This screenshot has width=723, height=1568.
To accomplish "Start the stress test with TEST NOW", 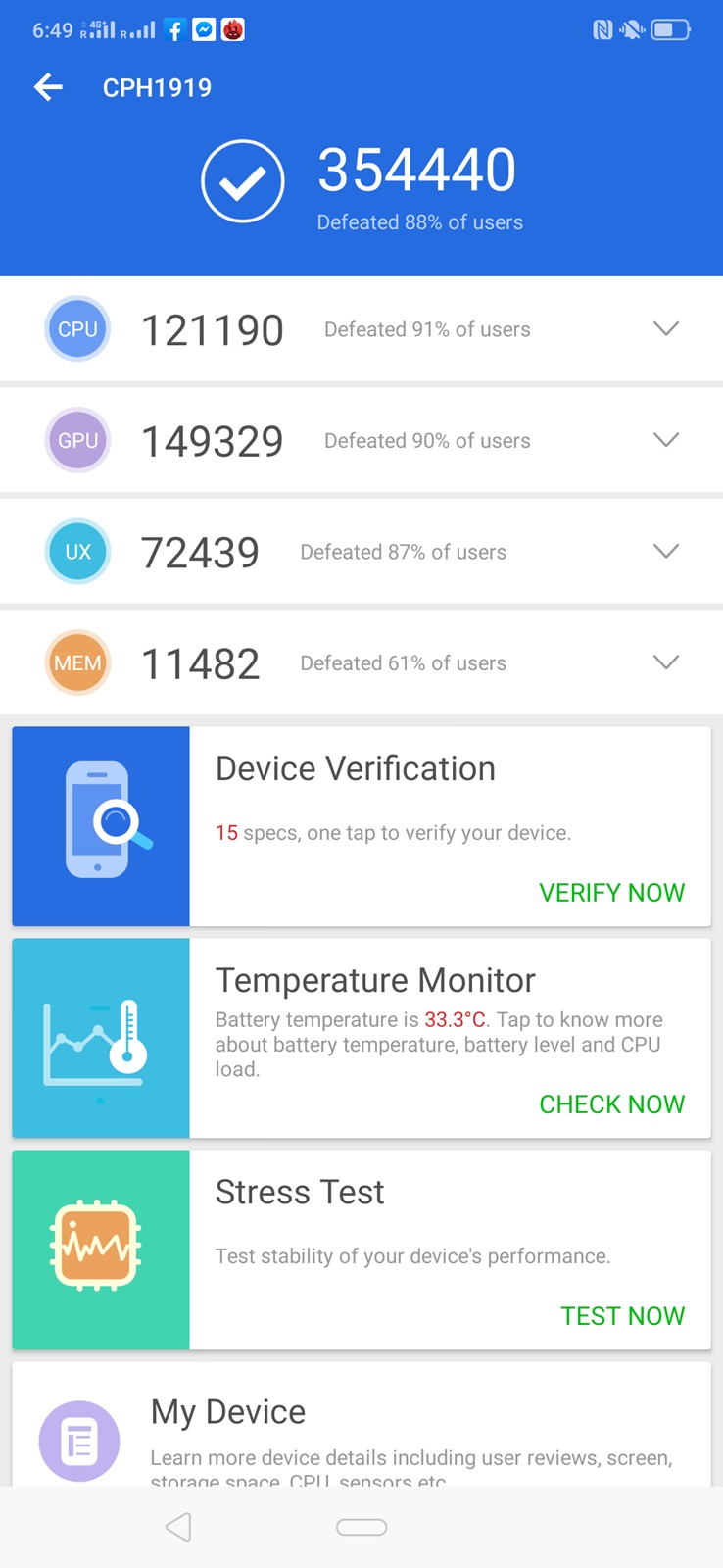I will [x=622, y=1316].
